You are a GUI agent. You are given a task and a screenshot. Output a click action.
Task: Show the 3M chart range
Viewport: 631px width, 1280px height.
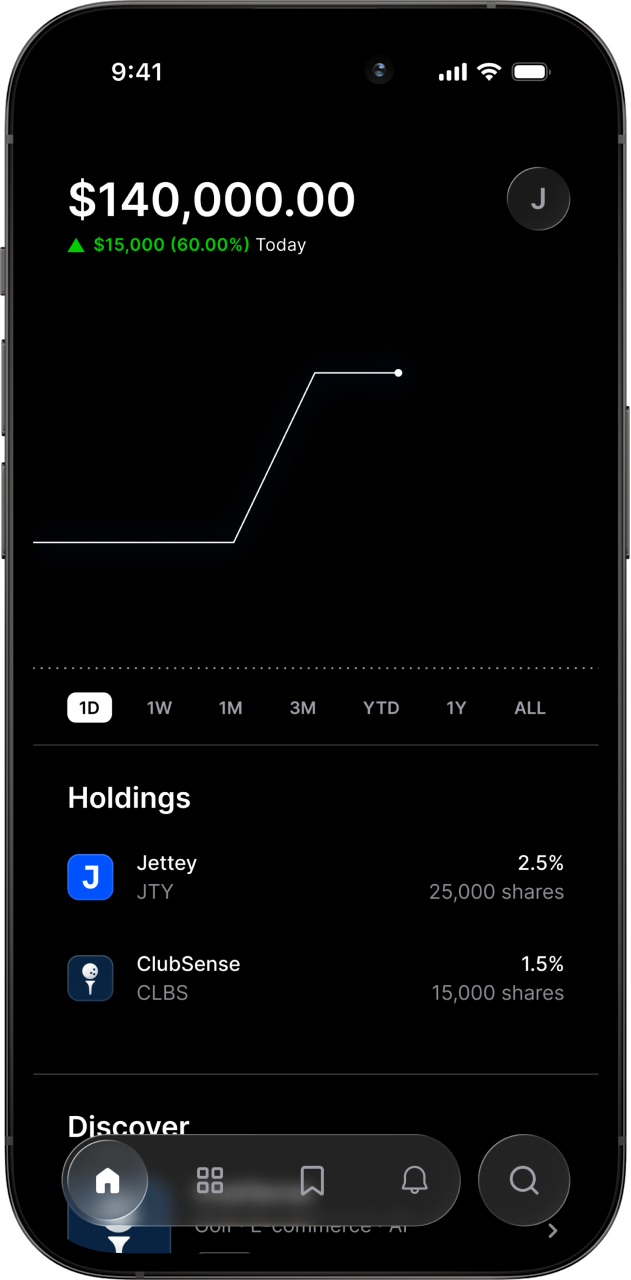[302, 708]
